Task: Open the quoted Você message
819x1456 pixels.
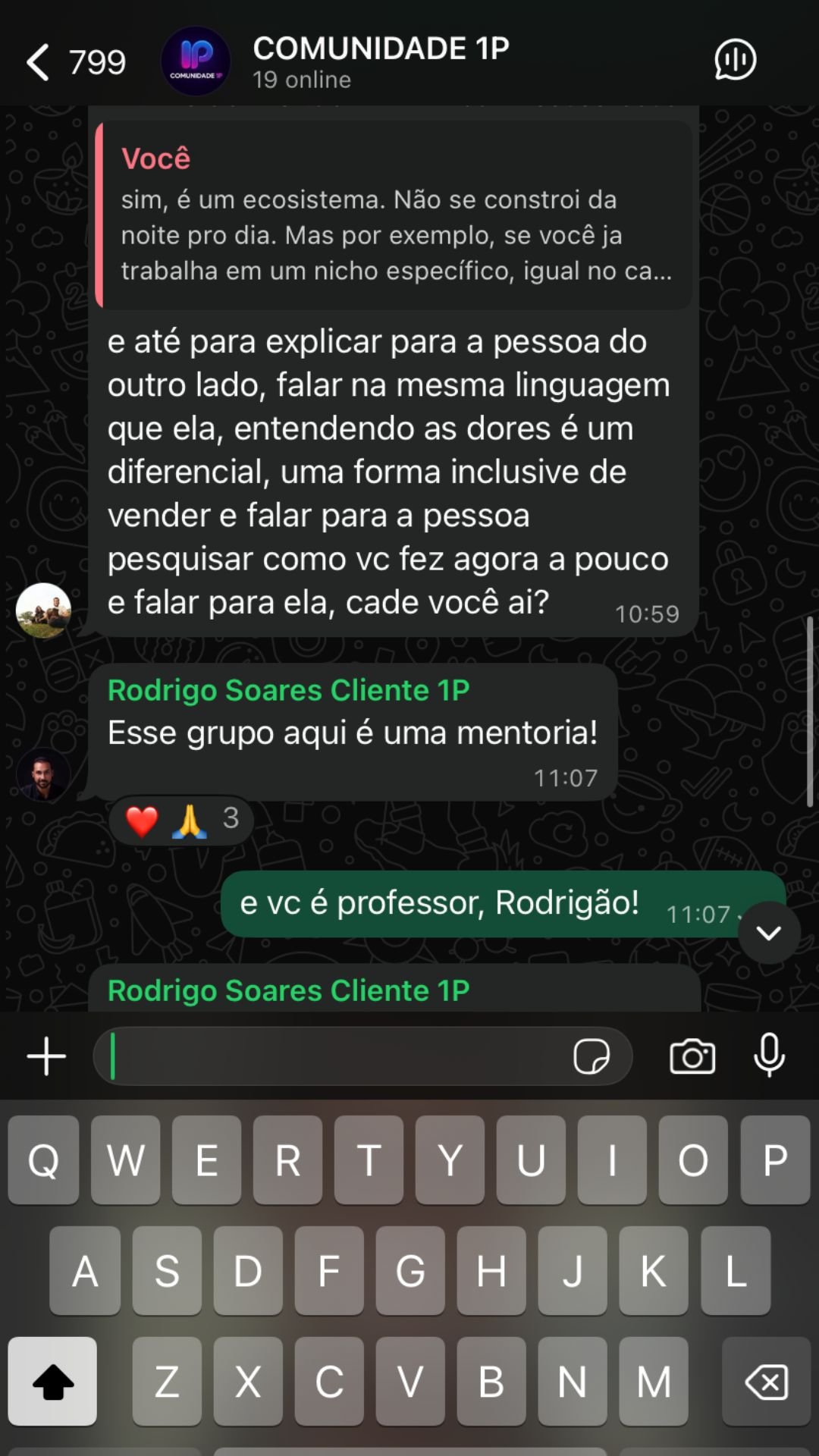Action: (x=394, y=215)
